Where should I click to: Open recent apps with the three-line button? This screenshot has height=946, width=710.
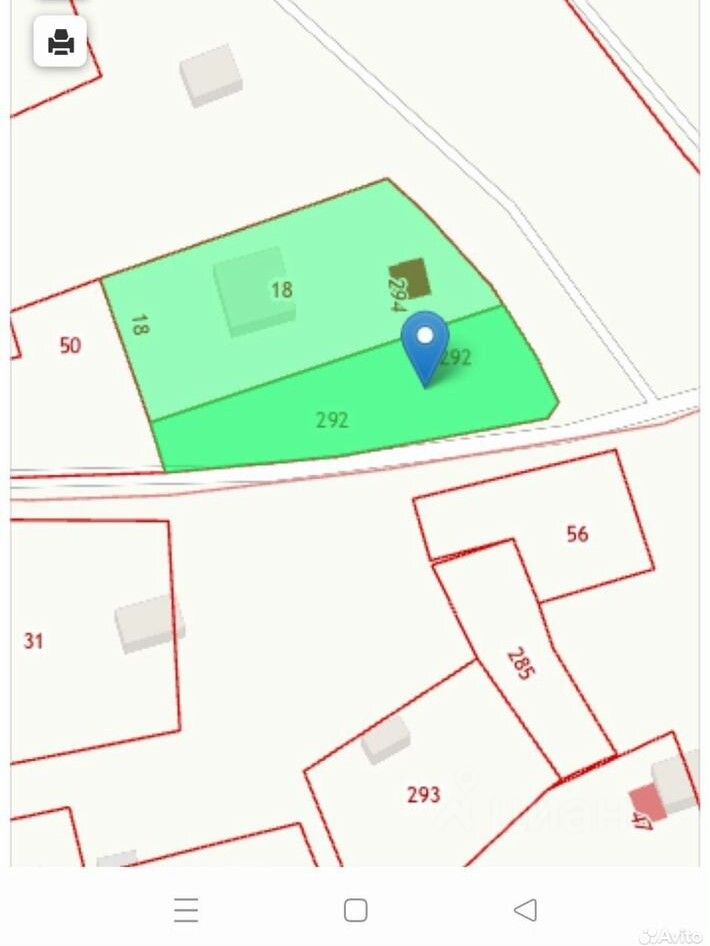pyautogui.click(x=186, y=909)
